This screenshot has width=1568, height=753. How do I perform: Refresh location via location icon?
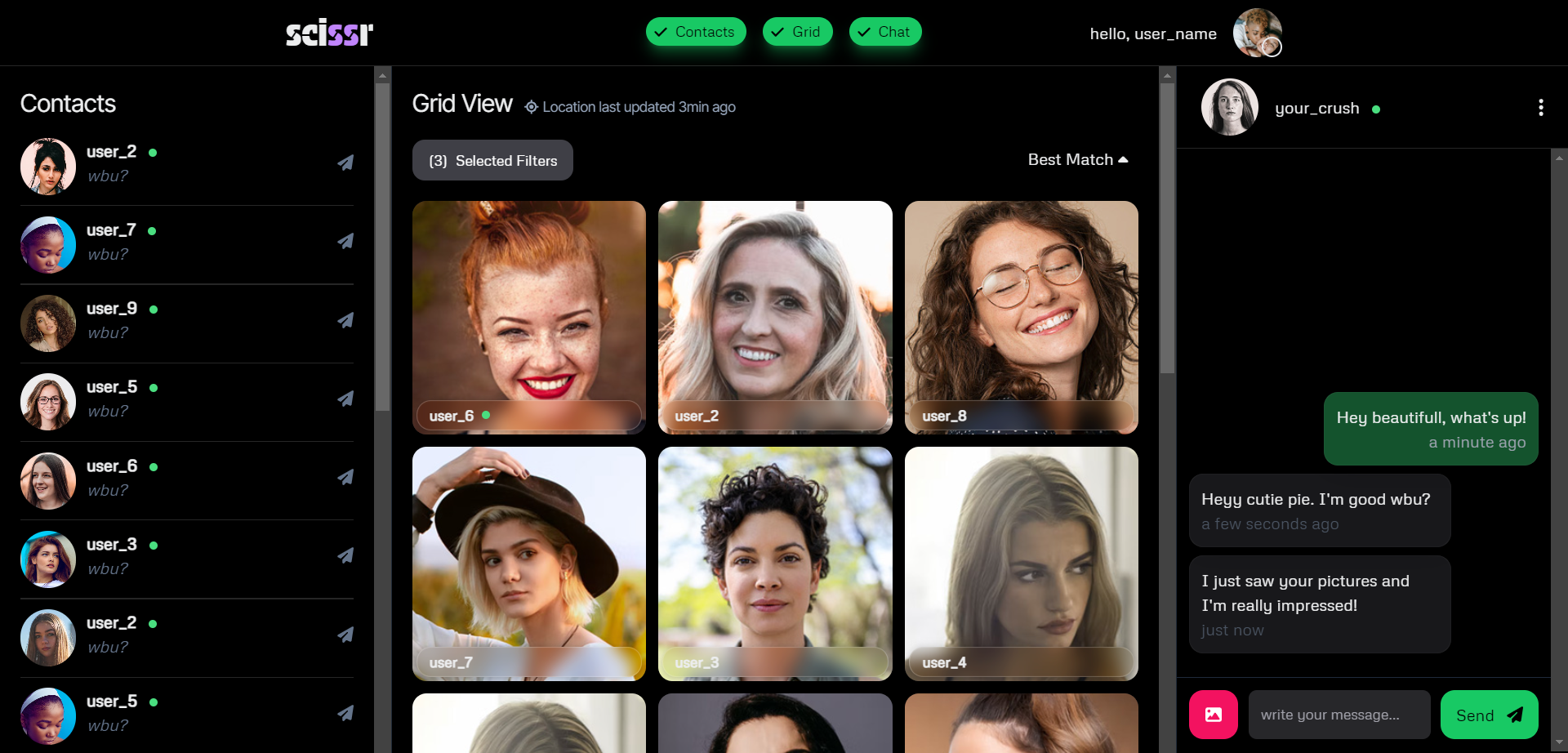[531, 107]
